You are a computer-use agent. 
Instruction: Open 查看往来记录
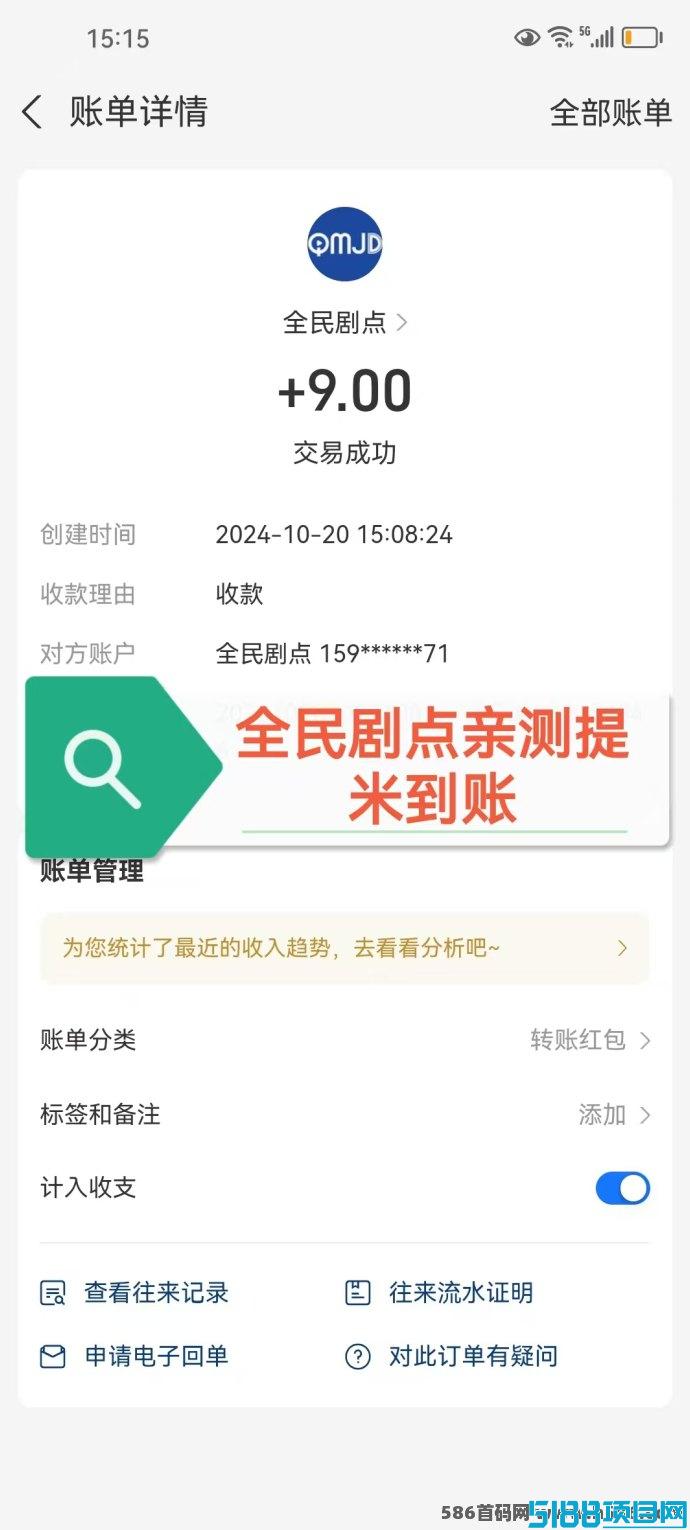point(135,1292)
